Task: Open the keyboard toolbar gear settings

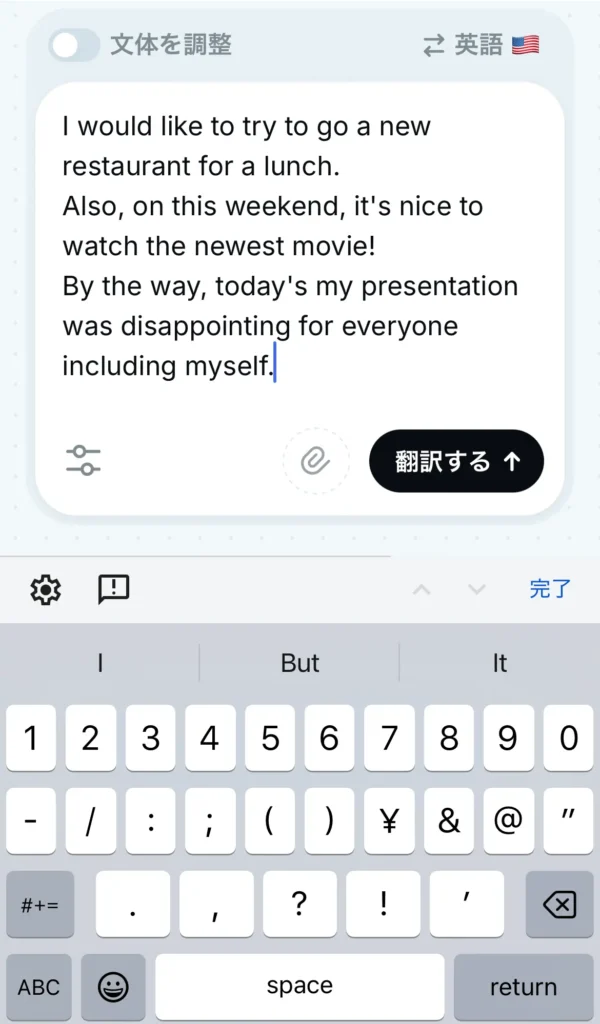Action: click(45, 590)
